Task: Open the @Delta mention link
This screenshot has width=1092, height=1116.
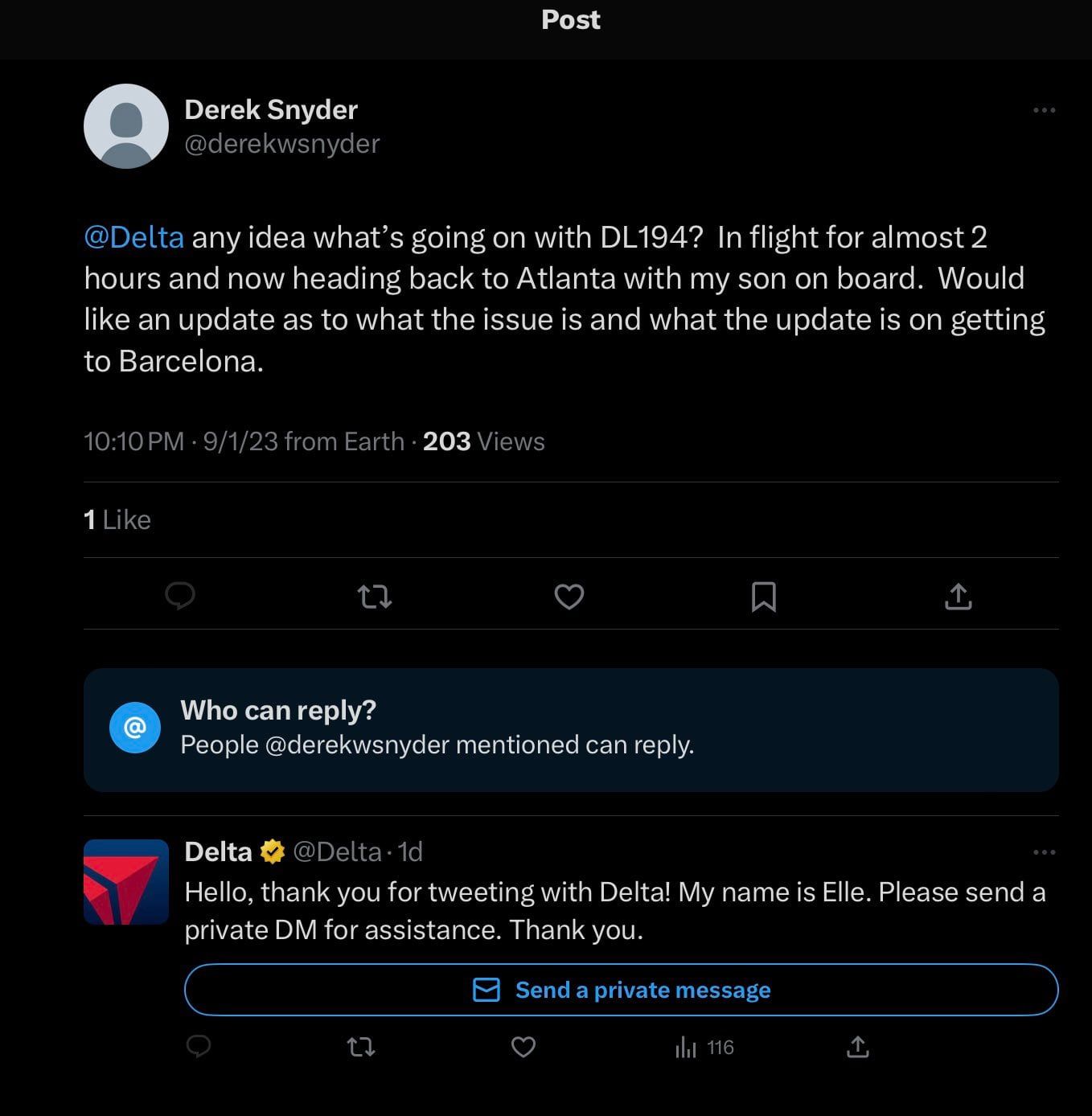Action: tap(133, 237)
